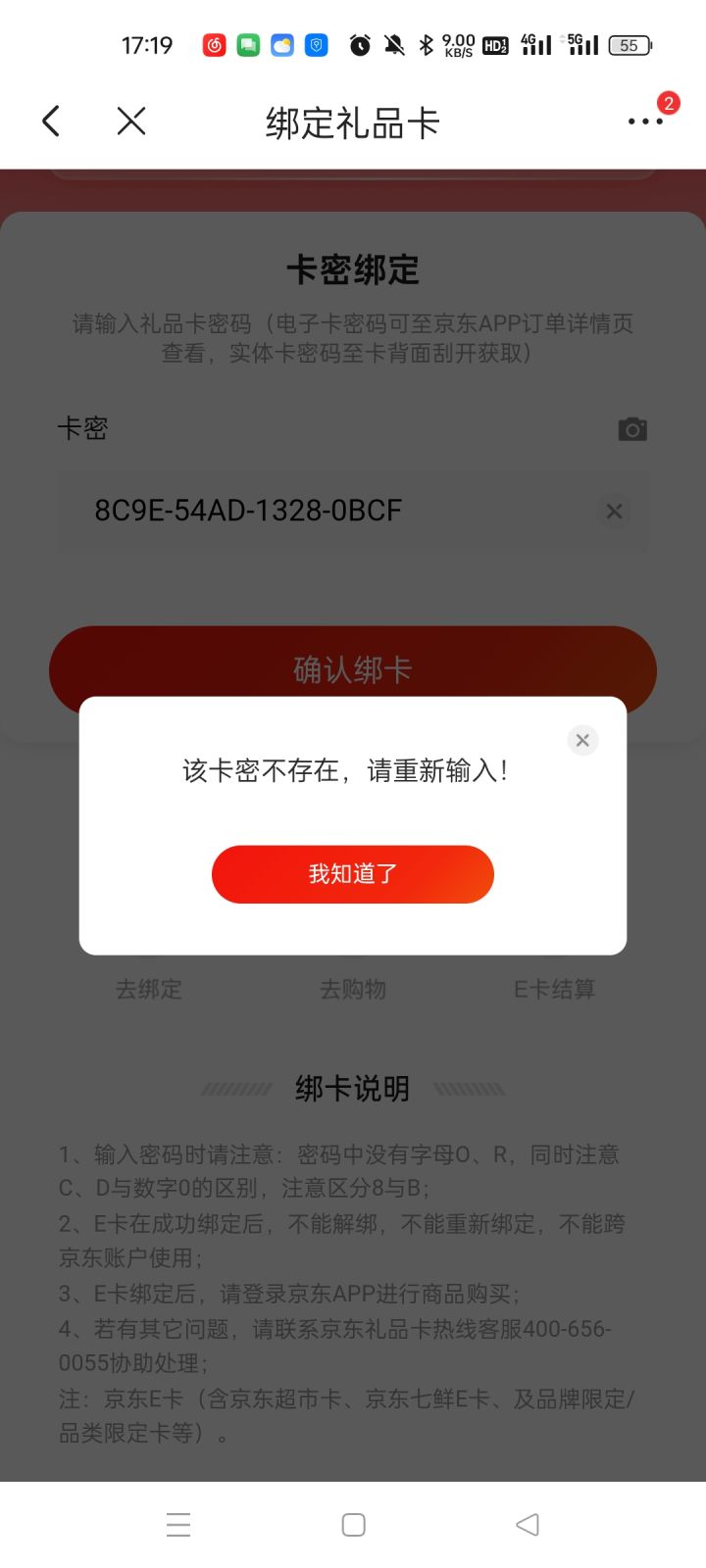Tap the back arrow to go back

[x=50, y=121]
